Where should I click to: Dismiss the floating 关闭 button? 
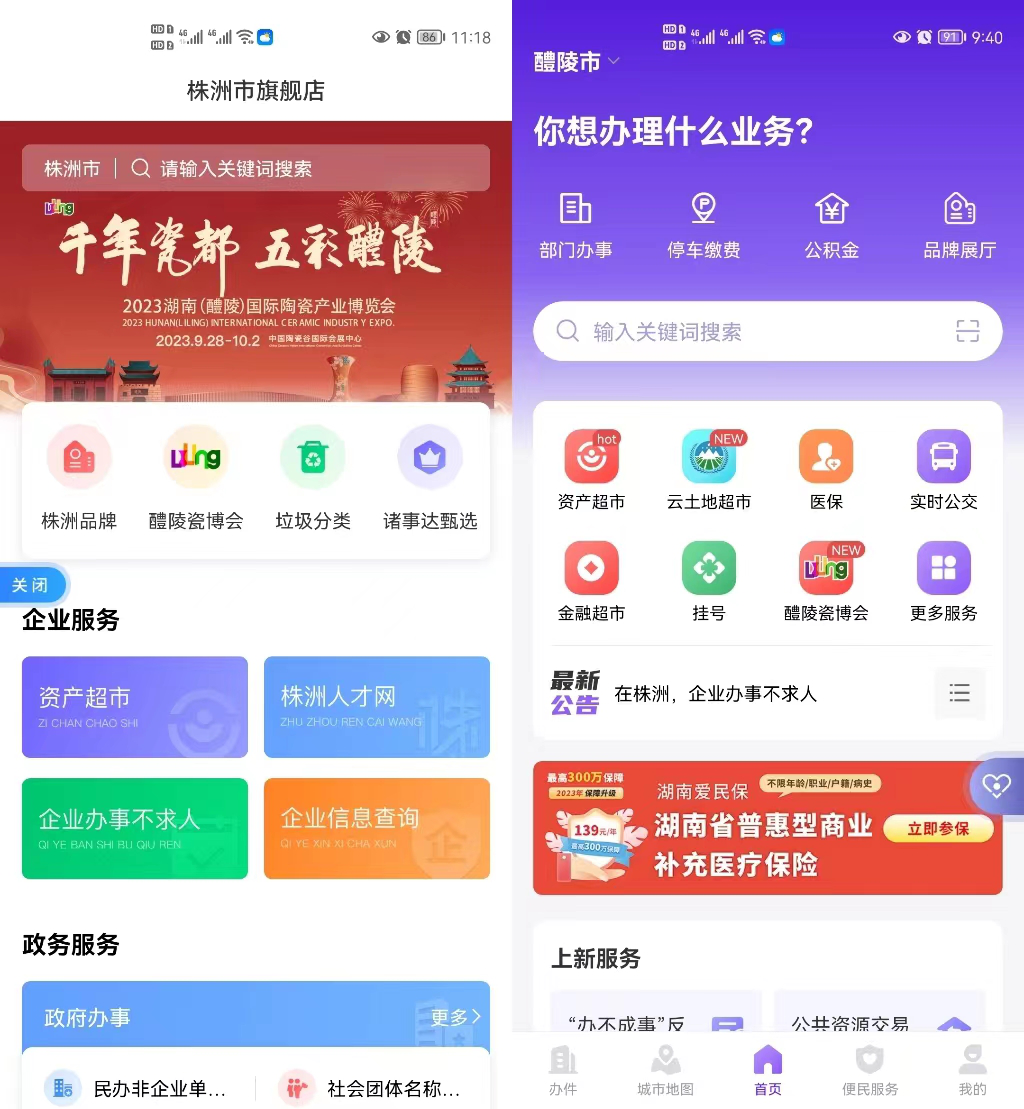31,585
